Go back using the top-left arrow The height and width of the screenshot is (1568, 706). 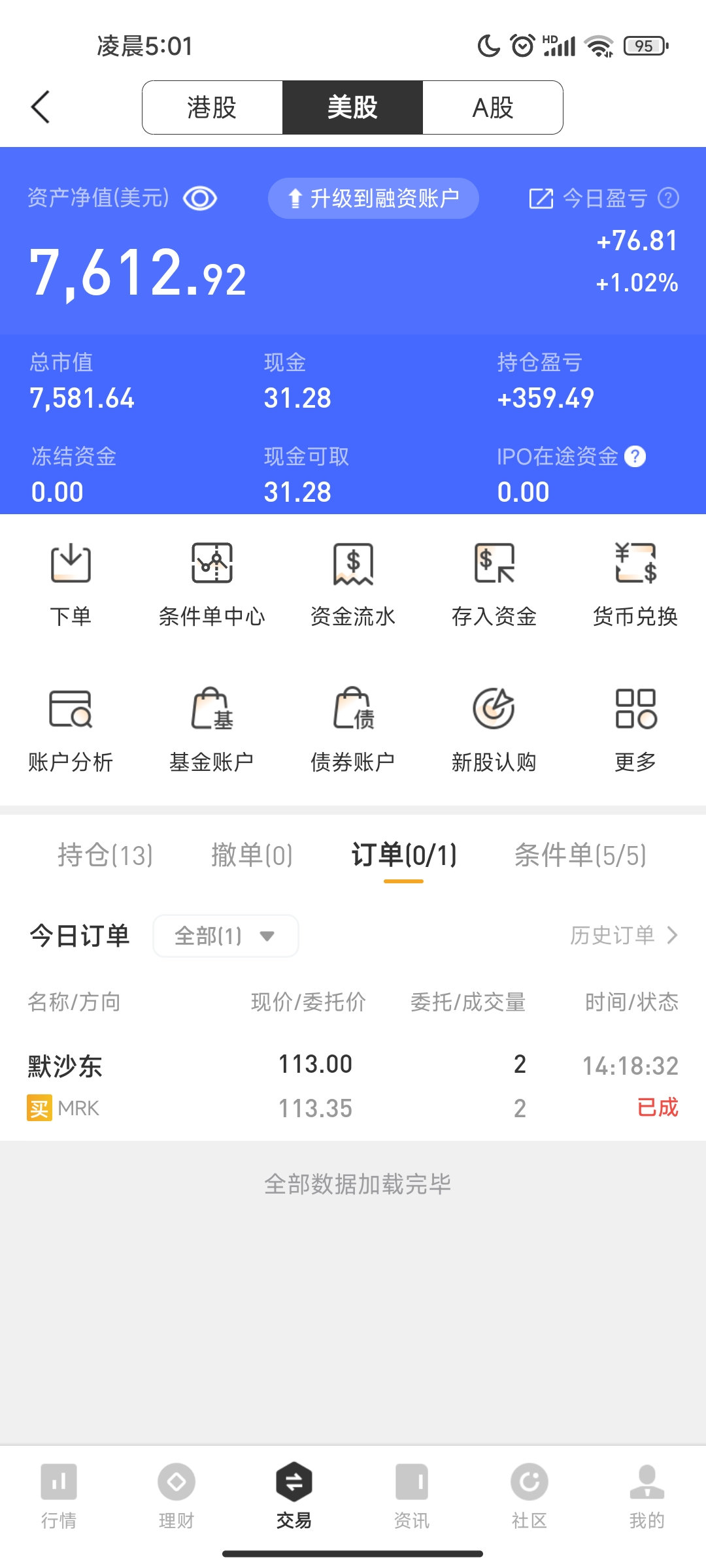click(x=41, y=107)
